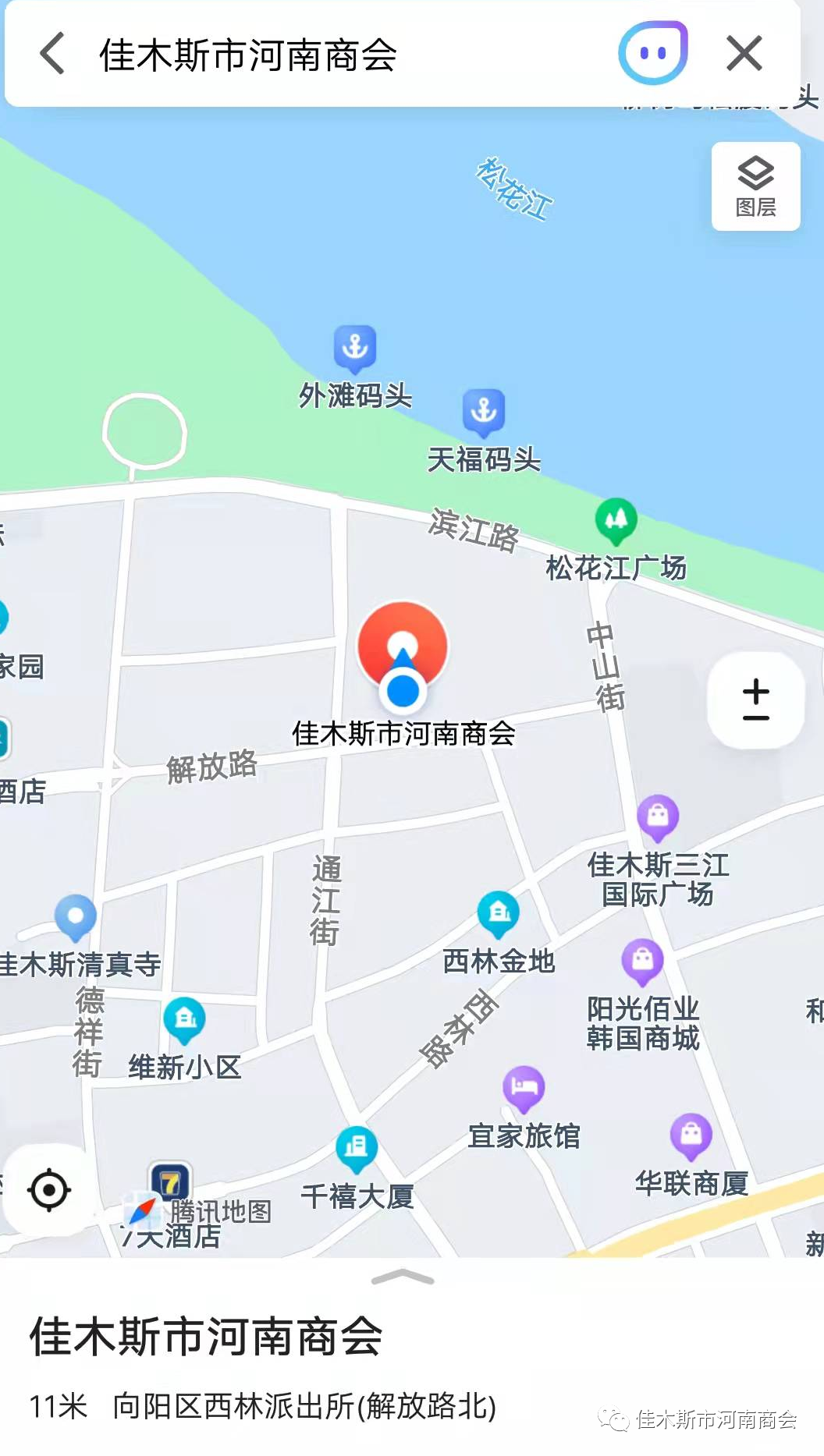Select the 宜家旅馆 hotel marker
The image size is (824, 1456).
(524, 1089)
